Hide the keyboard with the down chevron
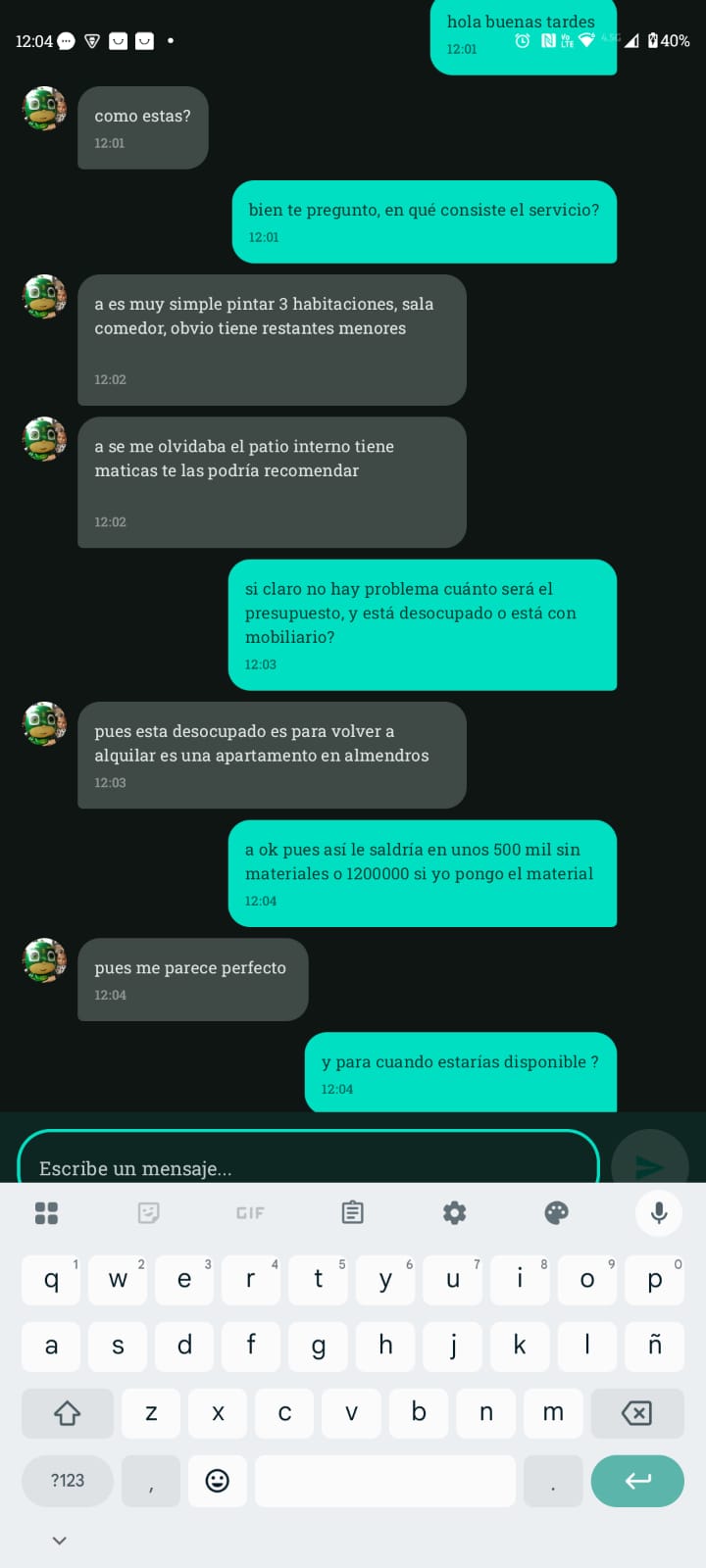706x1568 pixels. (59, 1541)
